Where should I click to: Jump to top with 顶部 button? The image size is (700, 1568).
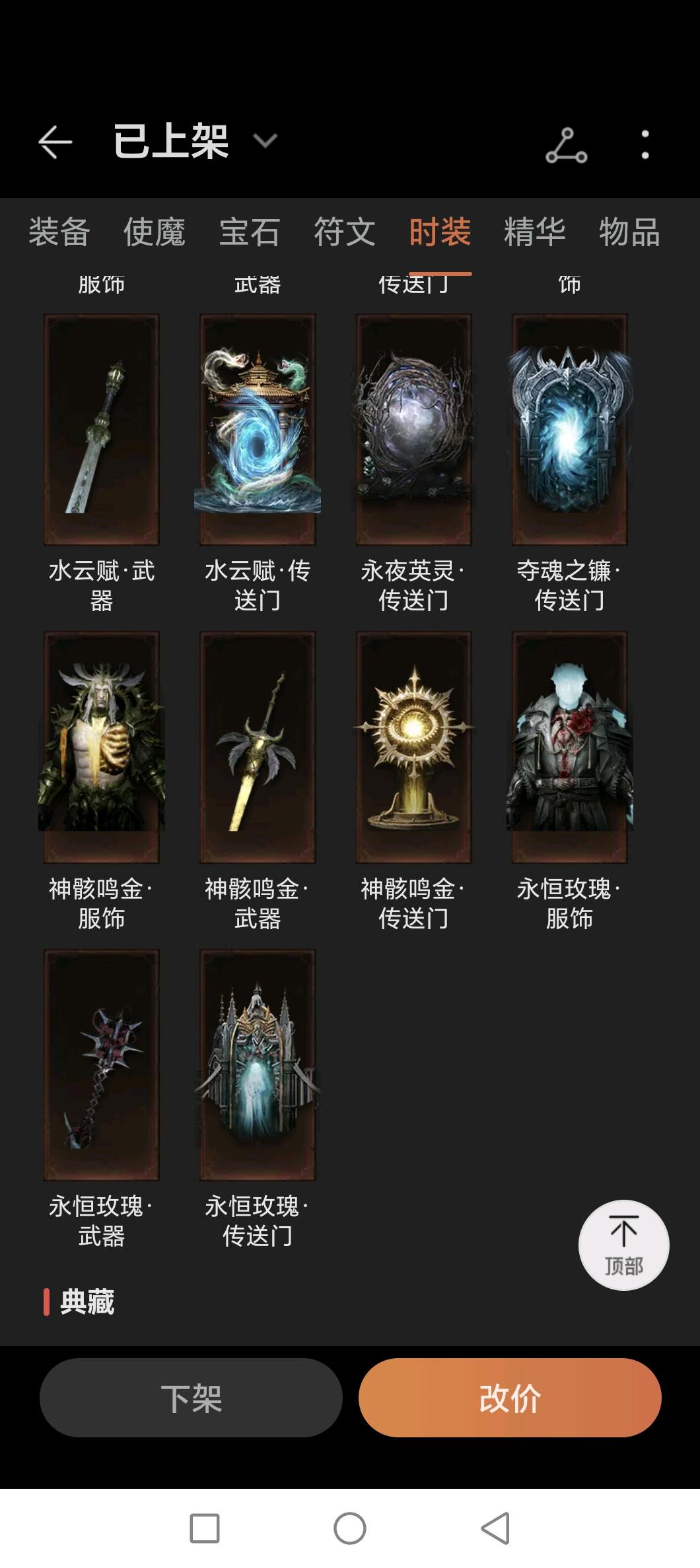623,1245
